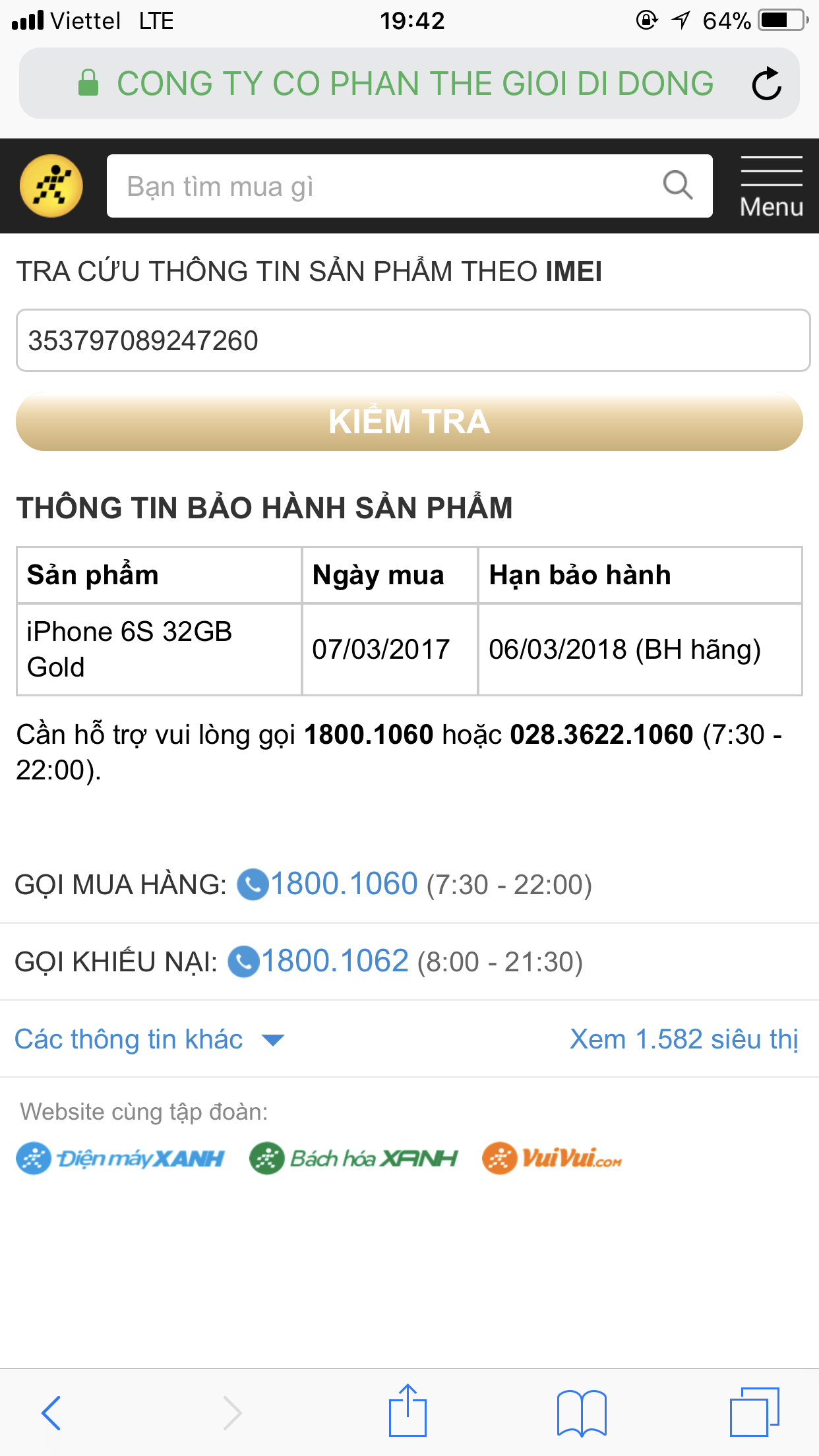Expand 'Các thông tin khác' dropdown
Screen dimensions: 819x1456
click(149, 1039)
